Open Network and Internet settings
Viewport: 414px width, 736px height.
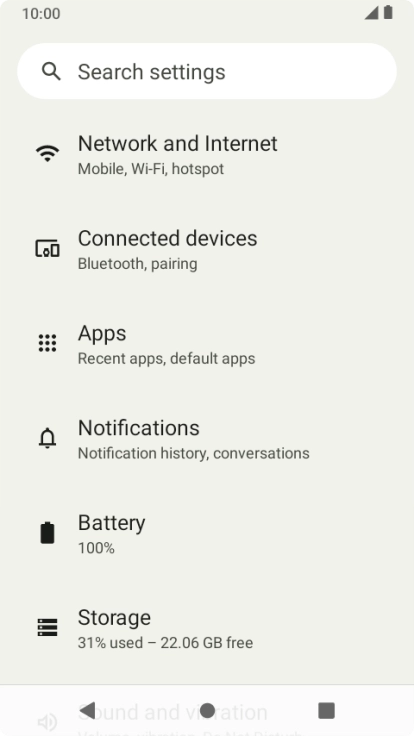click(207, 154)
